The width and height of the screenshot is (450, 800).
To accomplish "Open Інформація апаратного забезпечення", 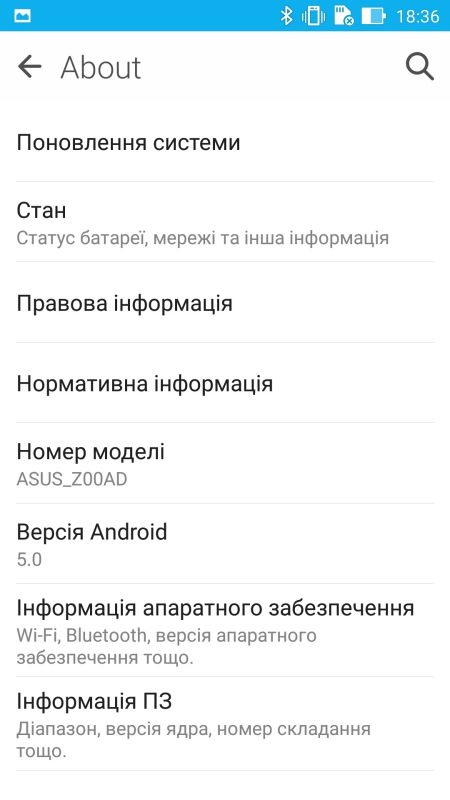I will [x=225, y=631].
